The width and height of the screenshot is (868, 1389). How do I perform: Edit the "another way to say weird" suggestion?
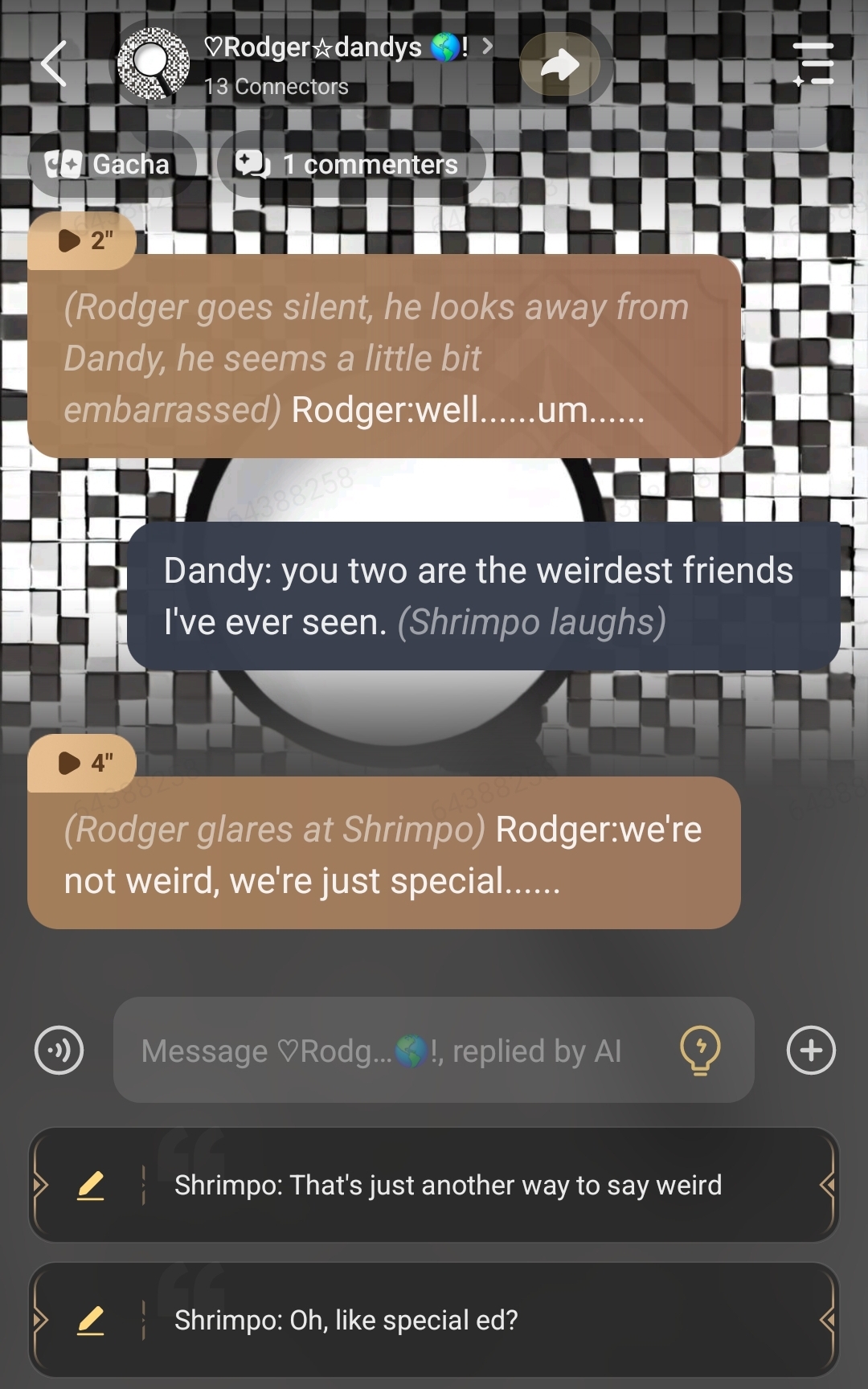(91, 1185)
